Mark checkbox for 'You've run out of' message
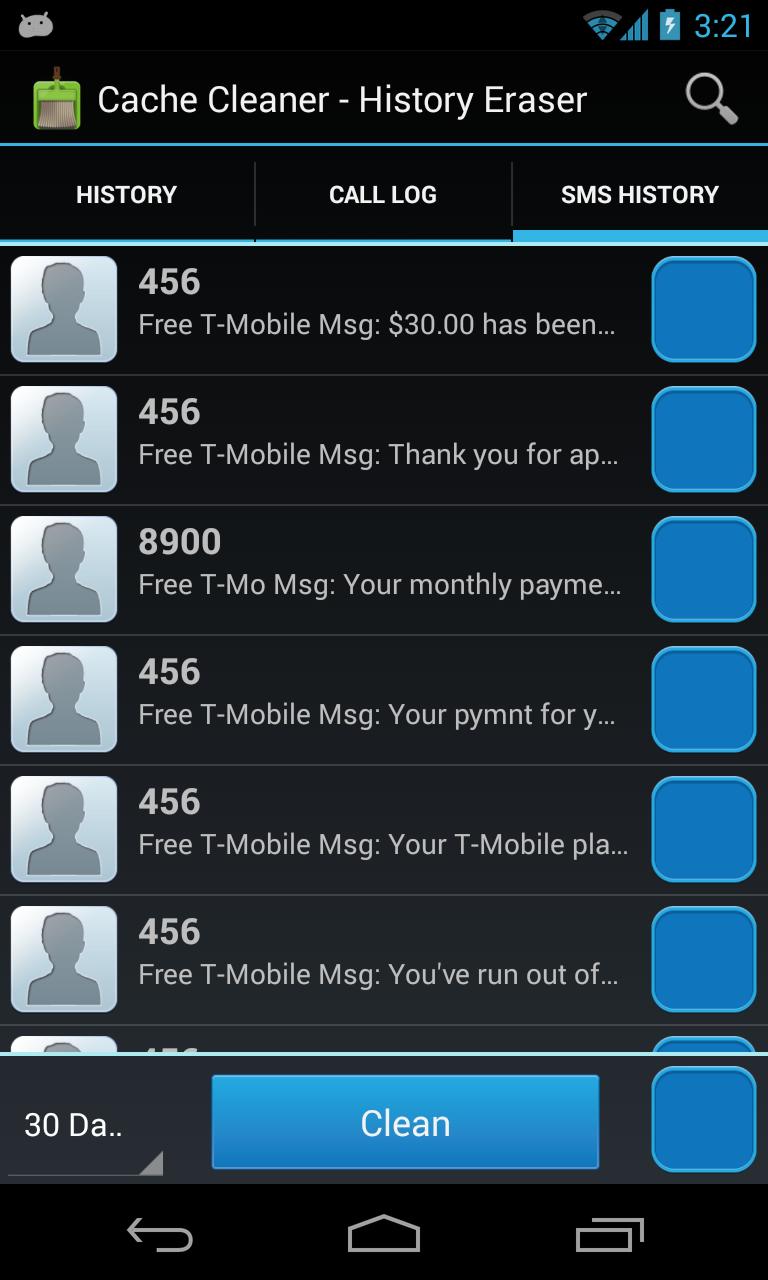Viewport: 768px width, 1280px height. point(704,959)
